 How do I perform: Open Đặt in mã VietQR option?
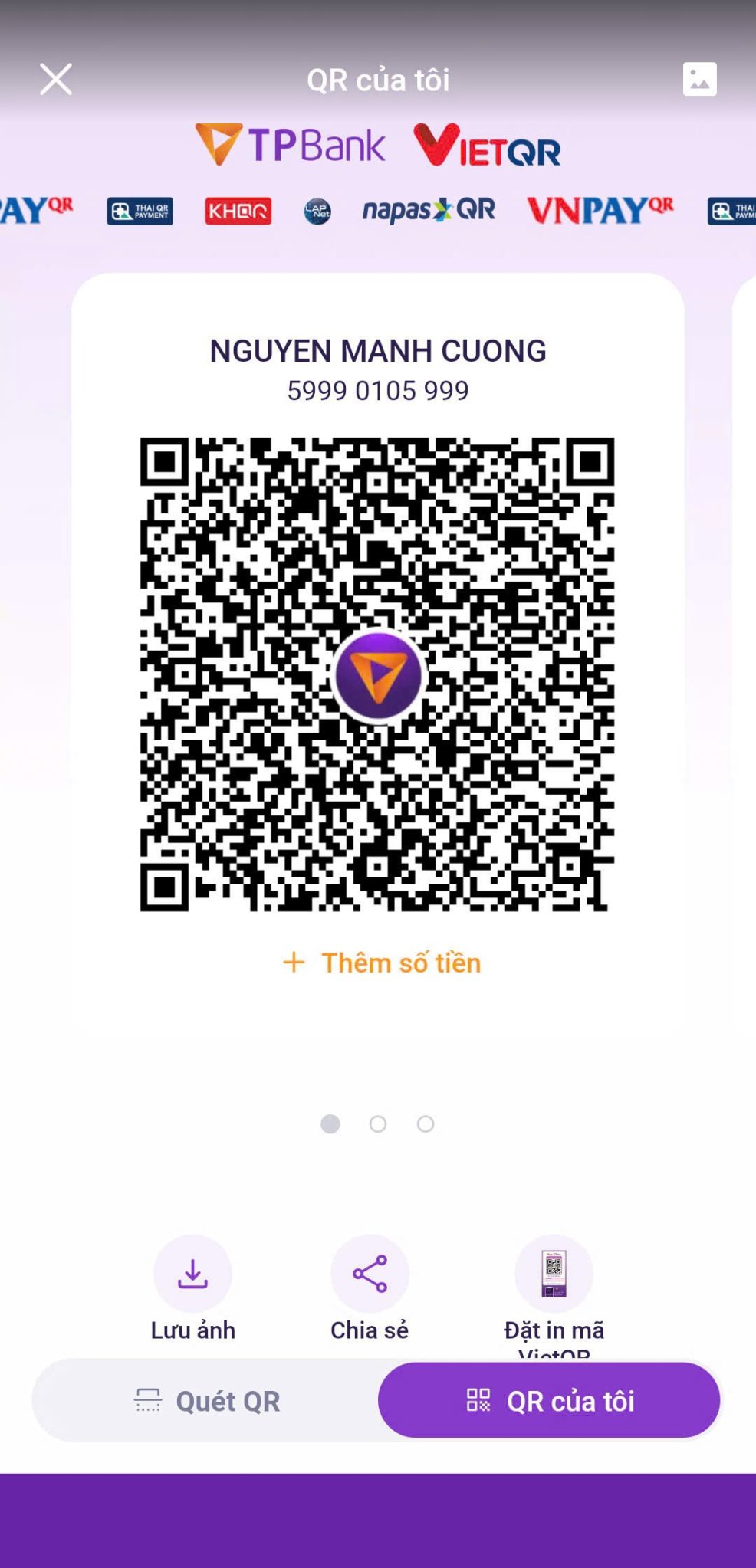click(x=554, y=1275)
